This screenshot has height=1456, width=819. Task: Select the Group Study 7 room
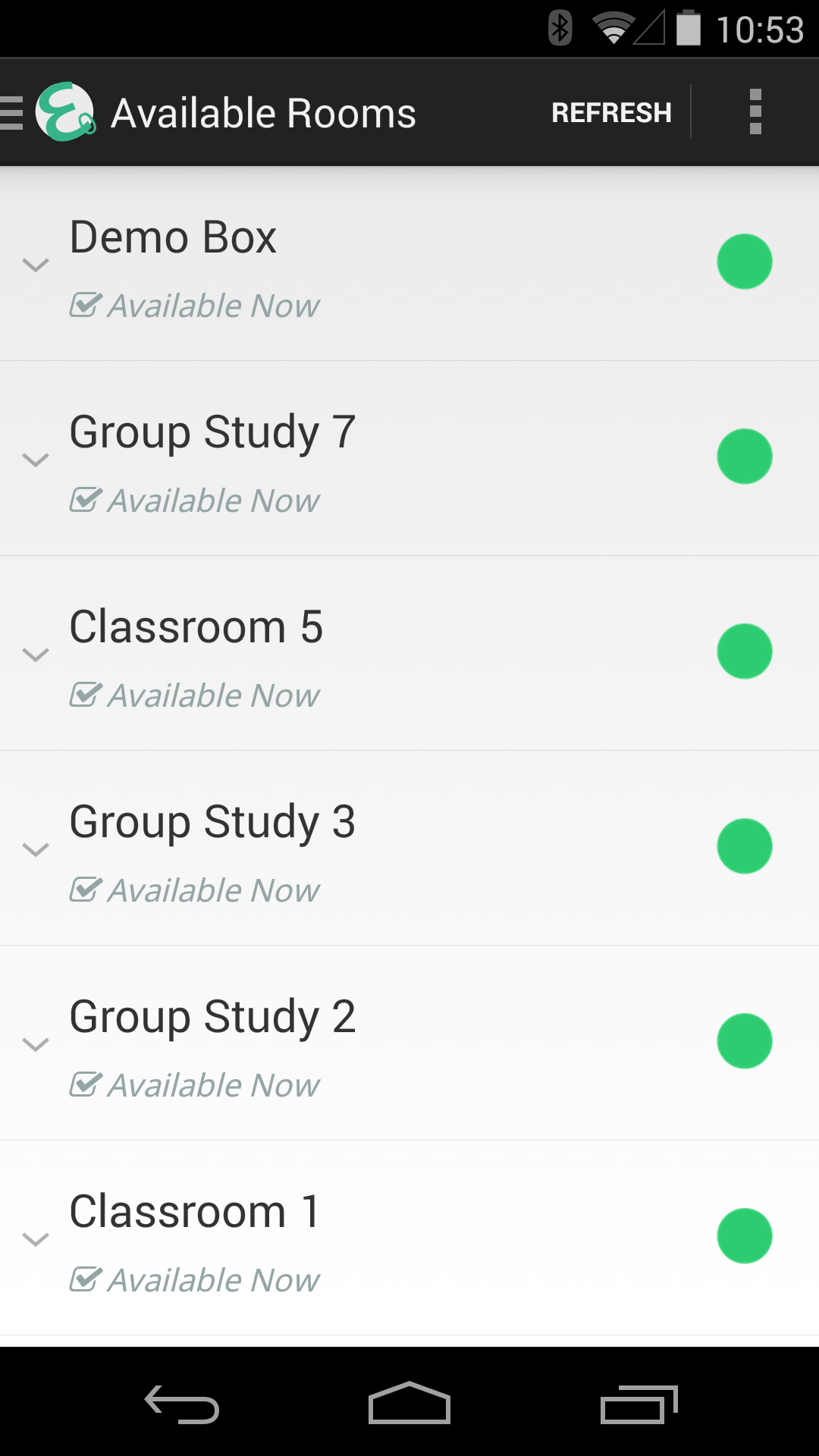[x=379, y=458]
